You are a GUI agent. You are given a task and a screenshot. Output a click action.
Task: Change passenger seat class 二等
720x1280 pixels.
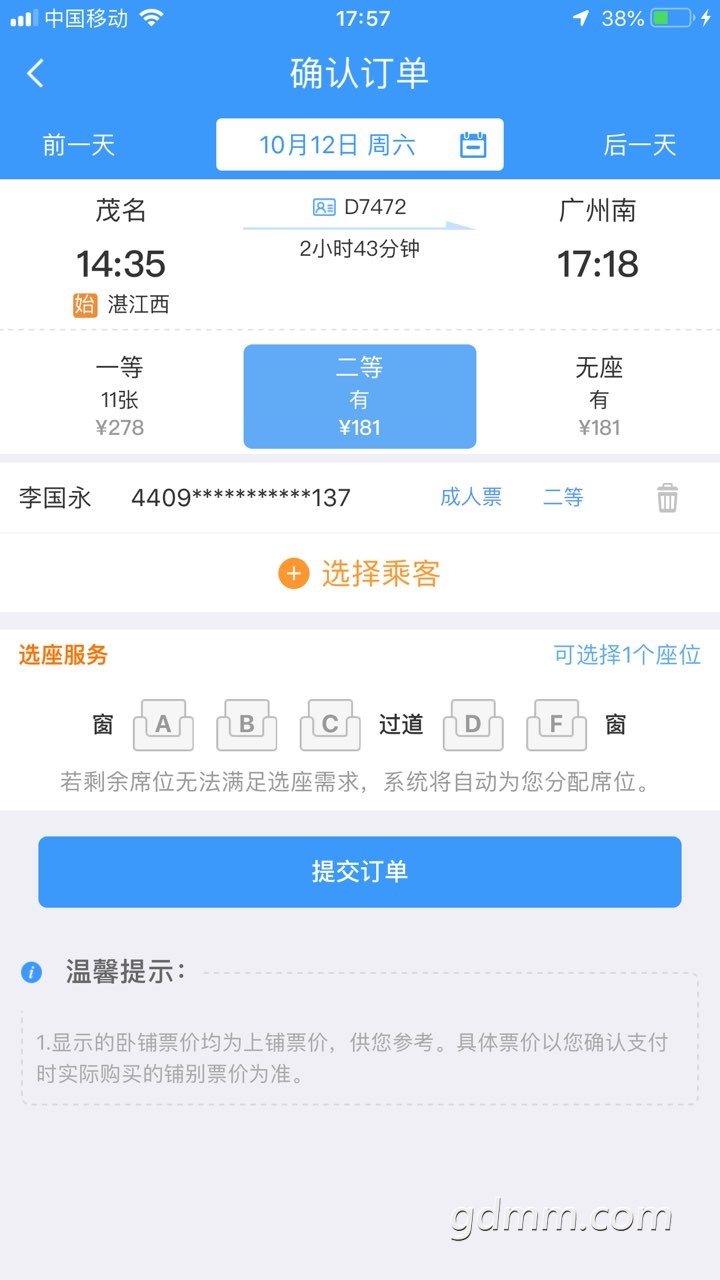563,497
